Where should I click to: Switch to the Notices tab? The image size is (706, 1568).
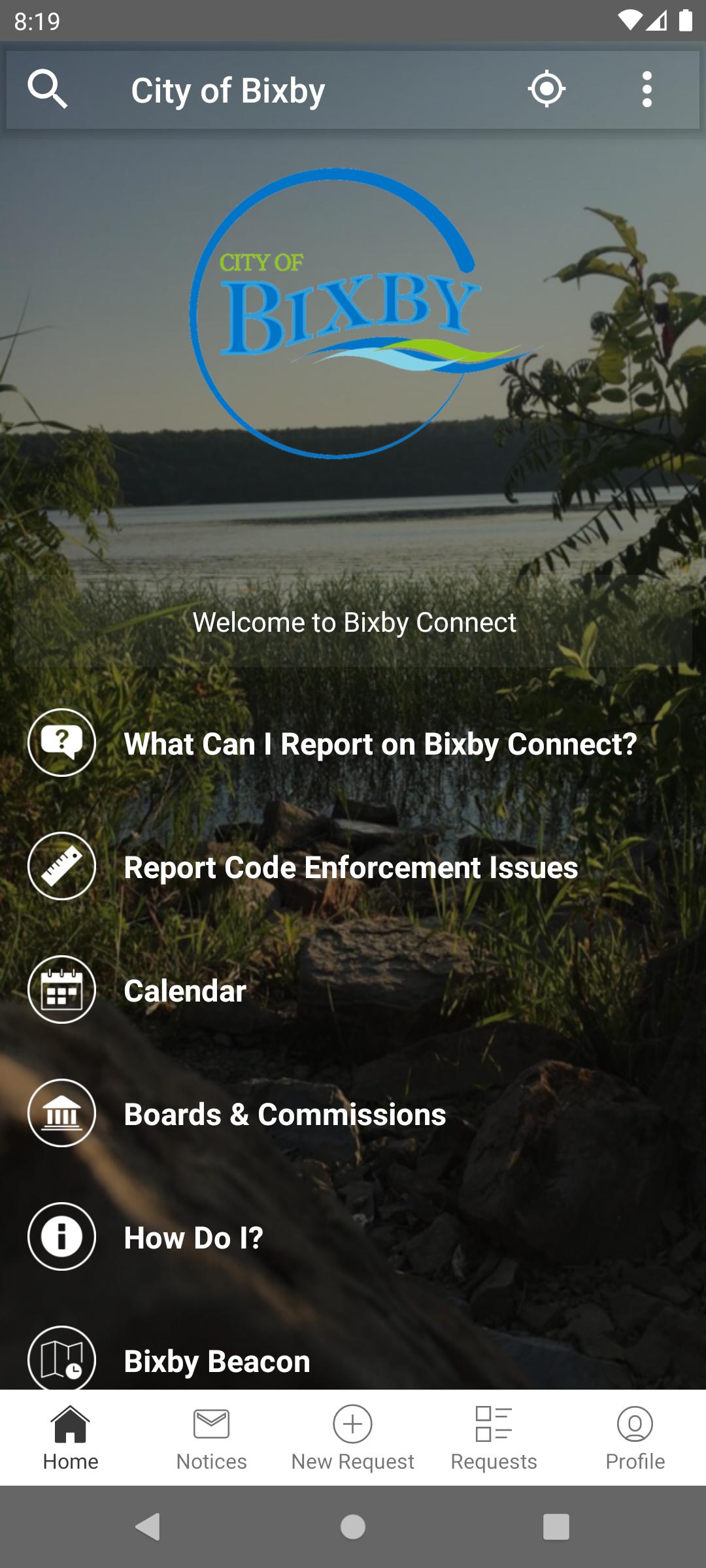[212, 1438]
